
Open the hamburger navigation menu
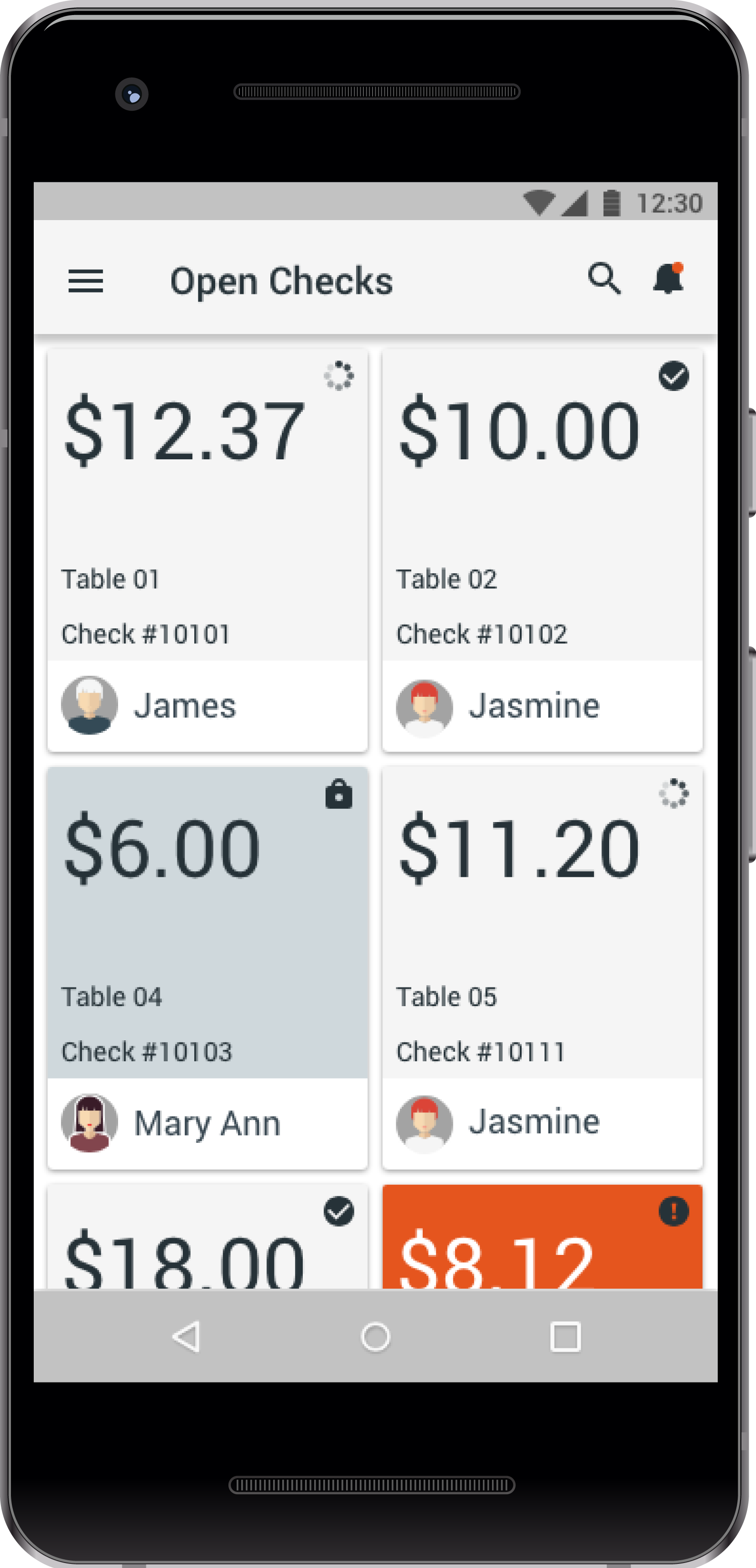pyautogui.click(x=85, y=281)
